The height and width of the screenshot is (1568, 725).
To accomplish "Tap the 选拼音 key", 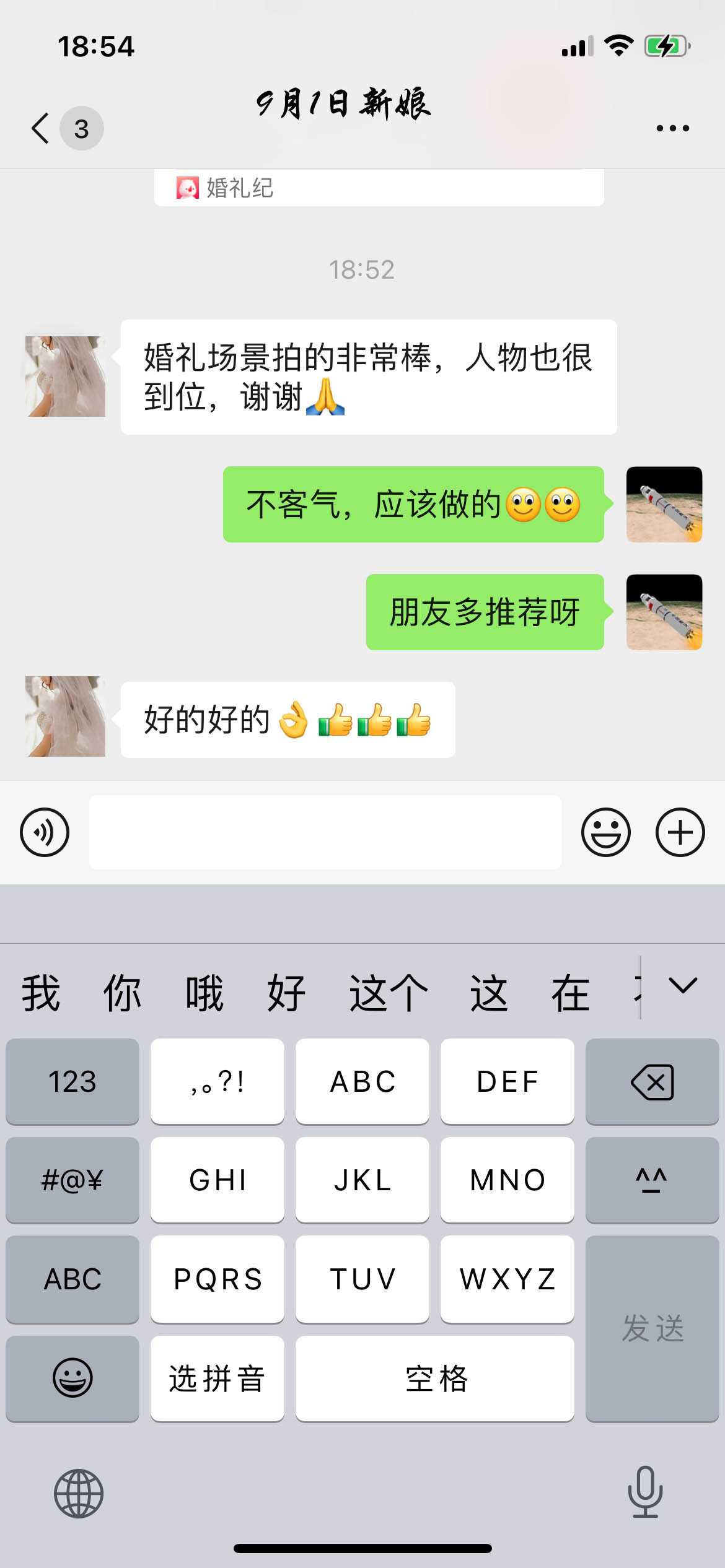I will click(217, 1379).
